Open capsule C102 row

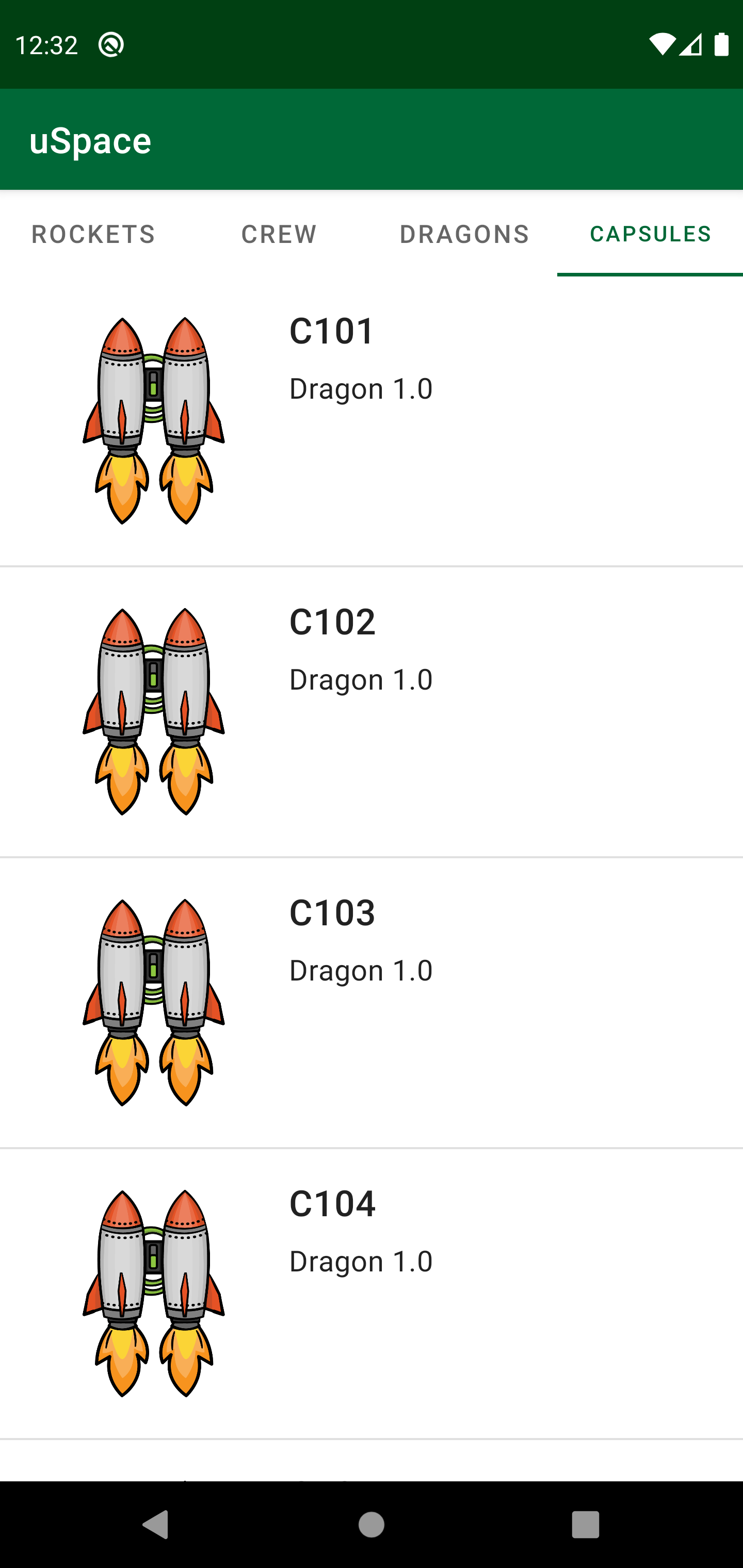(x=372, y=712)
